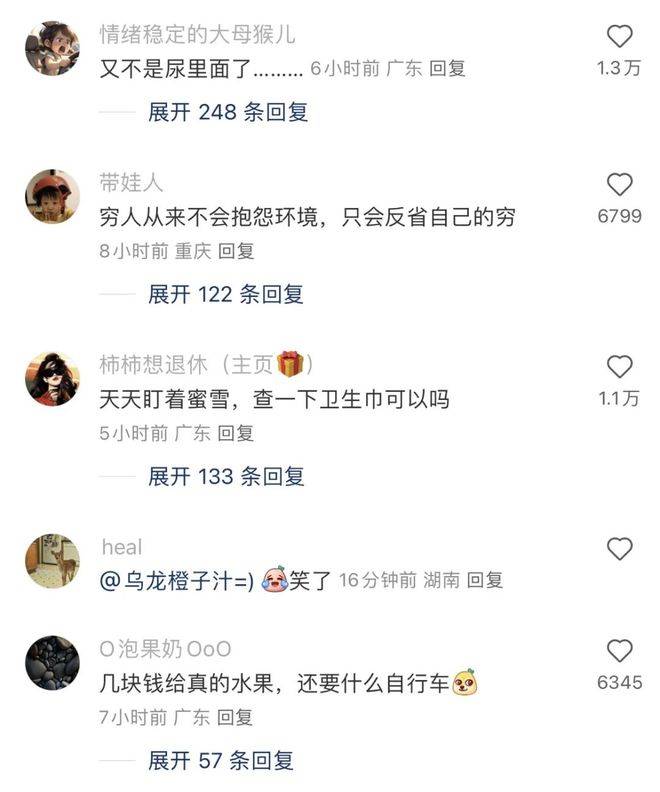Expand the 122 replies under 带娃人
The image size is (660, 792).
point(225,294)
